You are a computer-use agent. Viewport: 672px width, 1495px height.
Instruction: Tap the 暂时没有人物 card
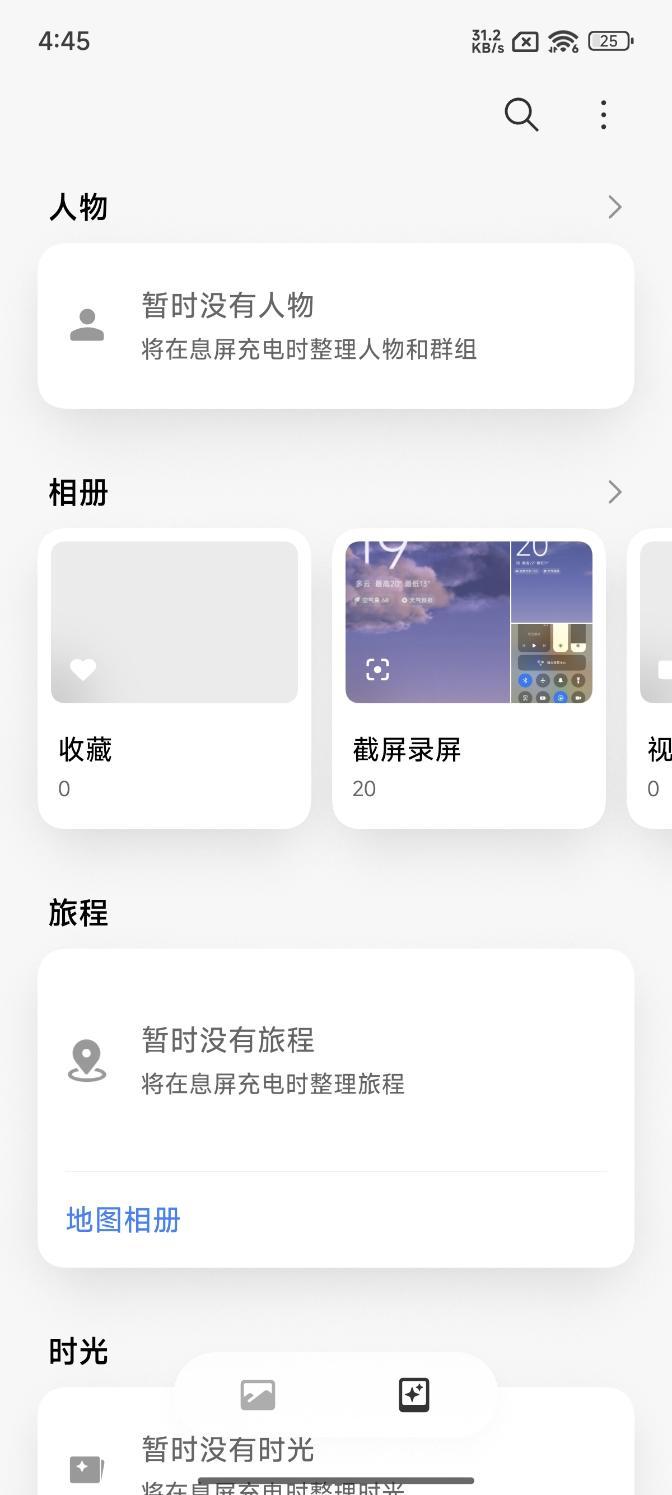point(336,326)
